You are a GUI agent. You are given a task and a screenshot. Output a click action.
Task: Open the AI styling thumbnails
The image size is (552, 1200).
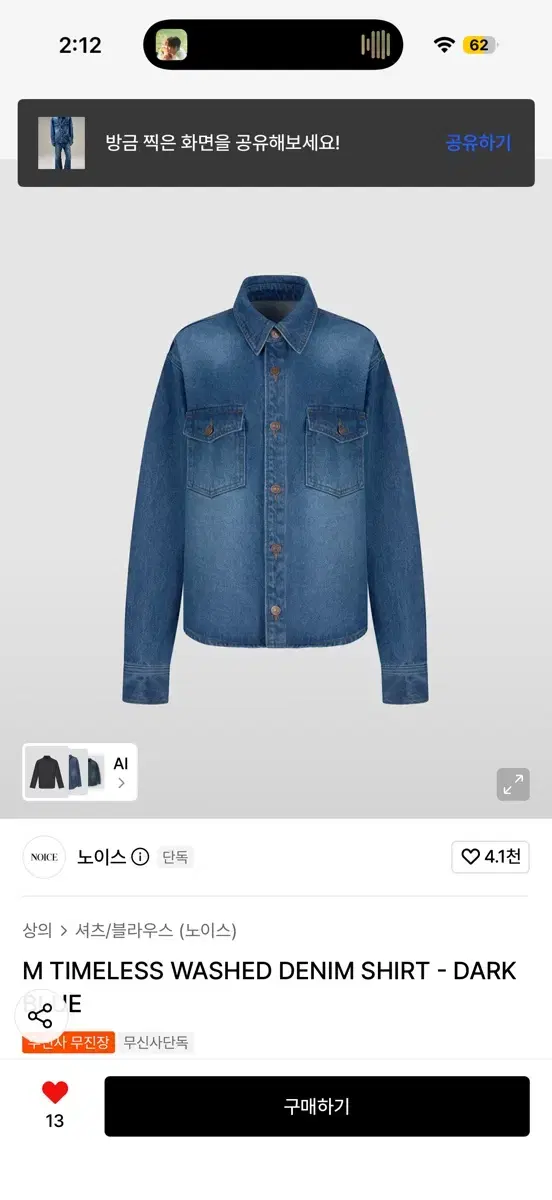(80, 772)
